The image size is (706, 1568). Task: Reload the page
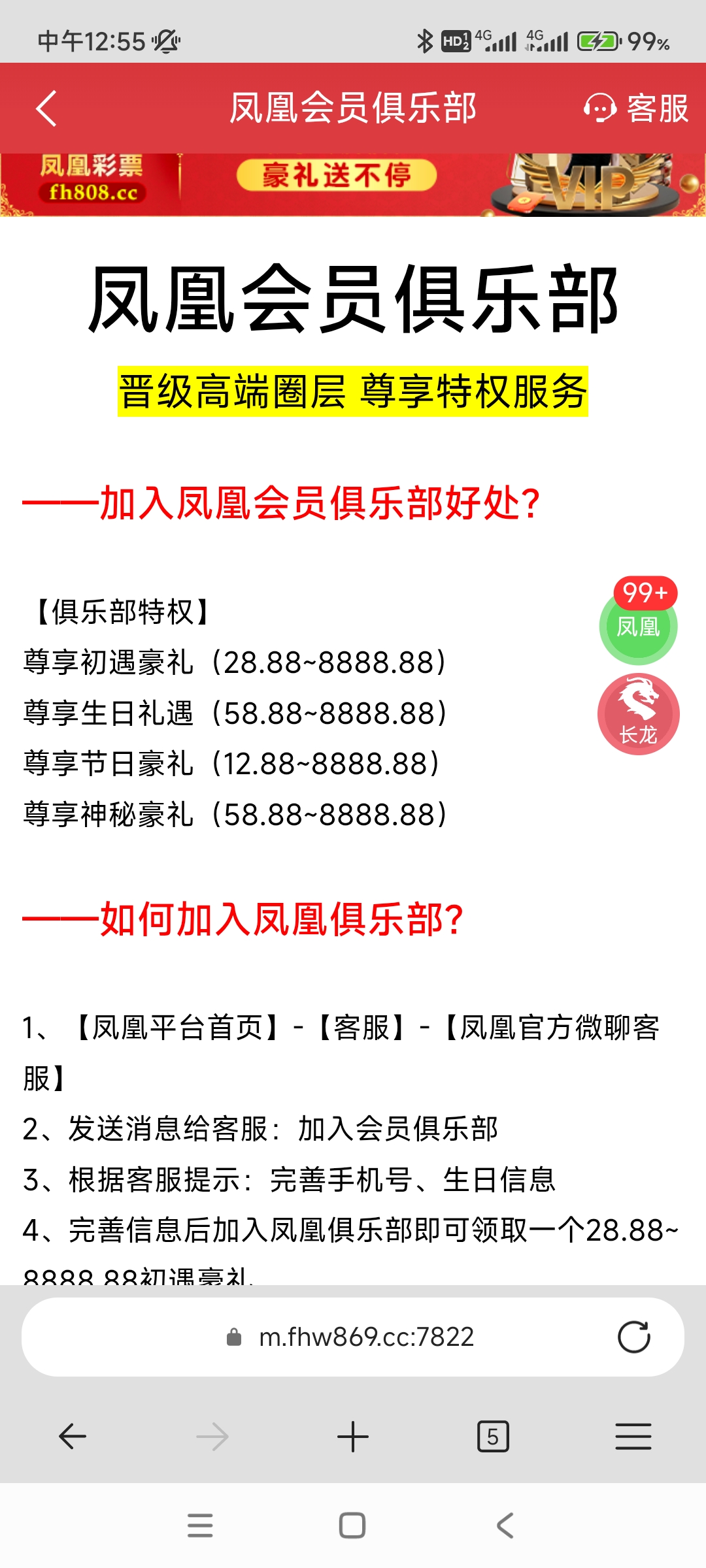[x=633, y=1337]
